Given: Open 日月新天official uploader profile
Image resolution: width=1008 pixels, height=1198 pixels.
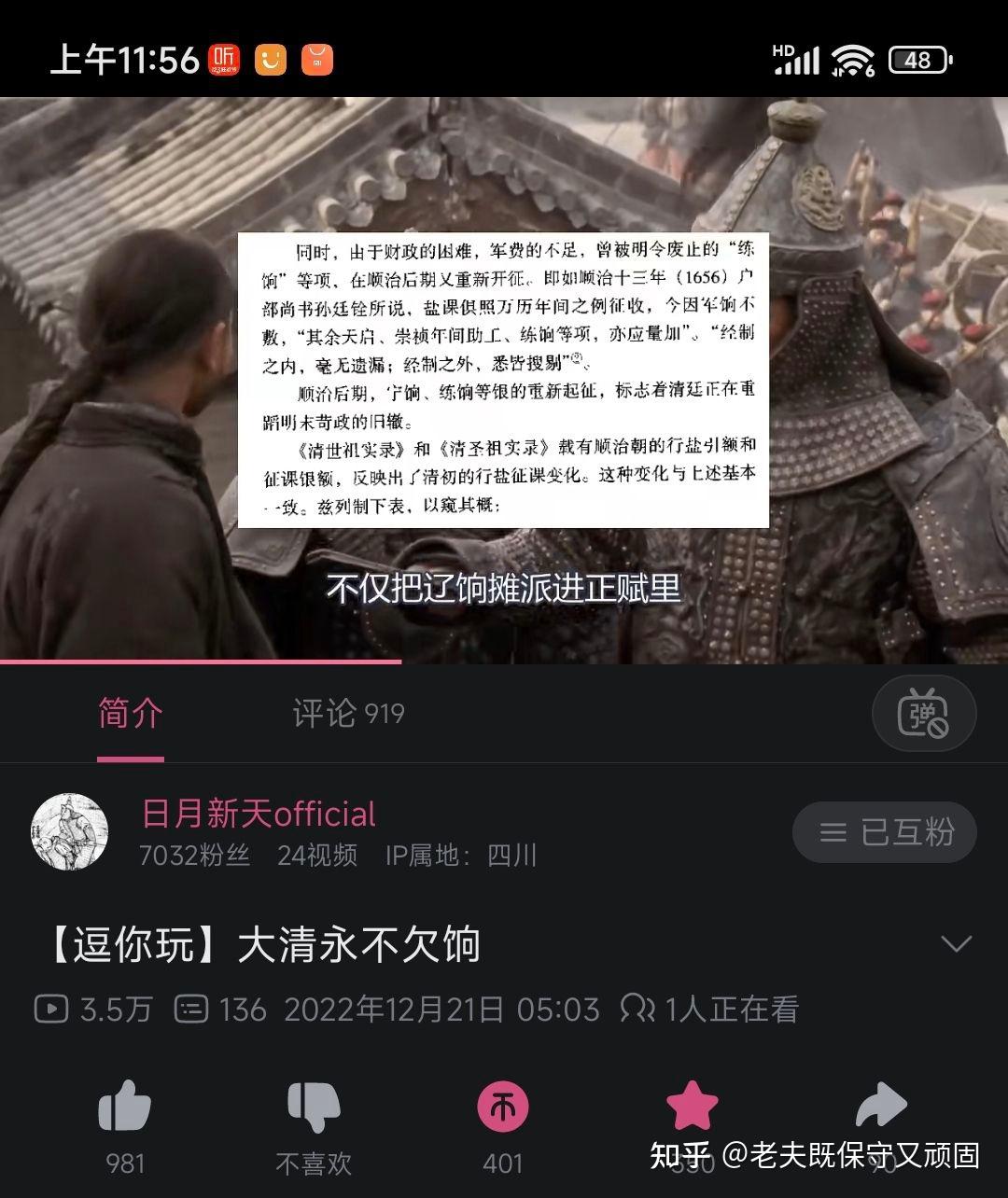Looking at the screenshot, I should pos(259,814).
